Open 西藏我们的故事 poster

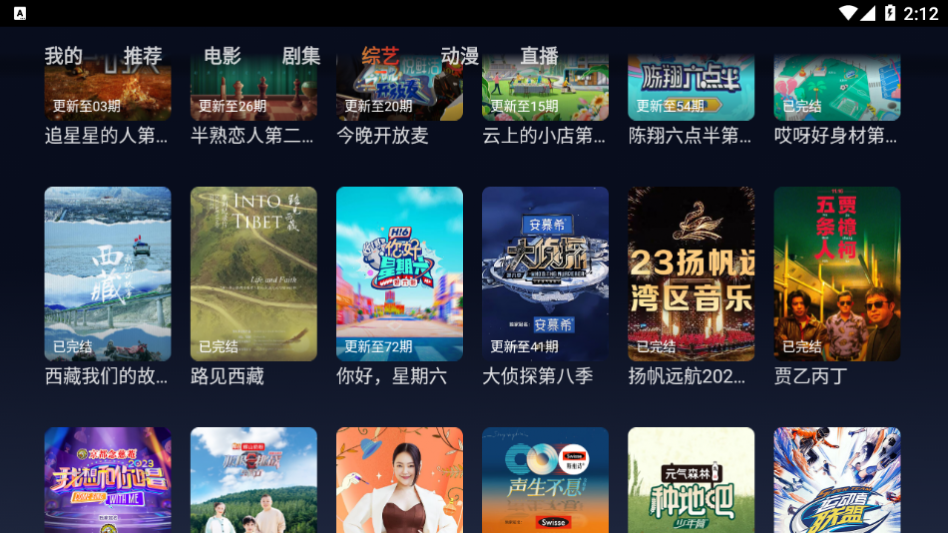click(x=107, y=274)
